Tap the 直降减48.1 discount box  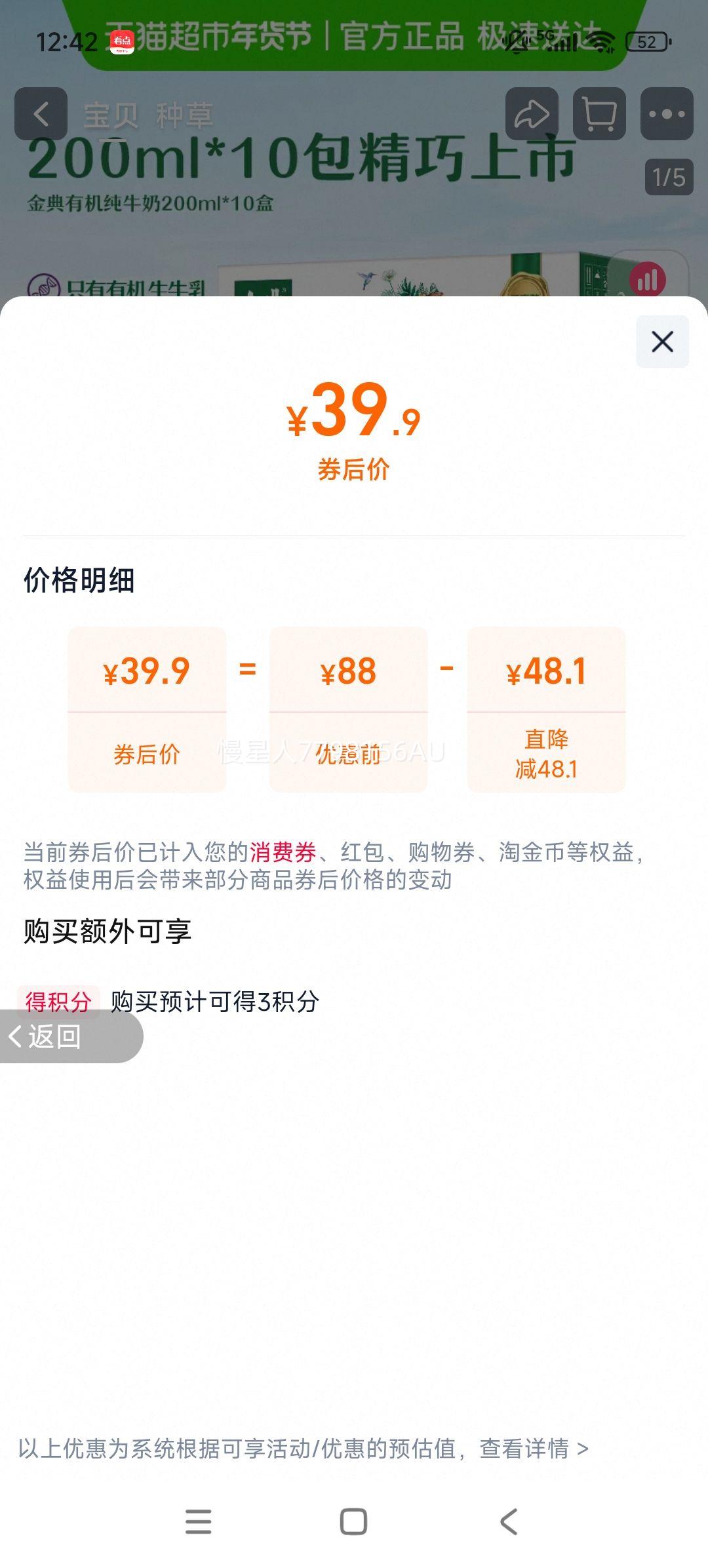point(548,707)
